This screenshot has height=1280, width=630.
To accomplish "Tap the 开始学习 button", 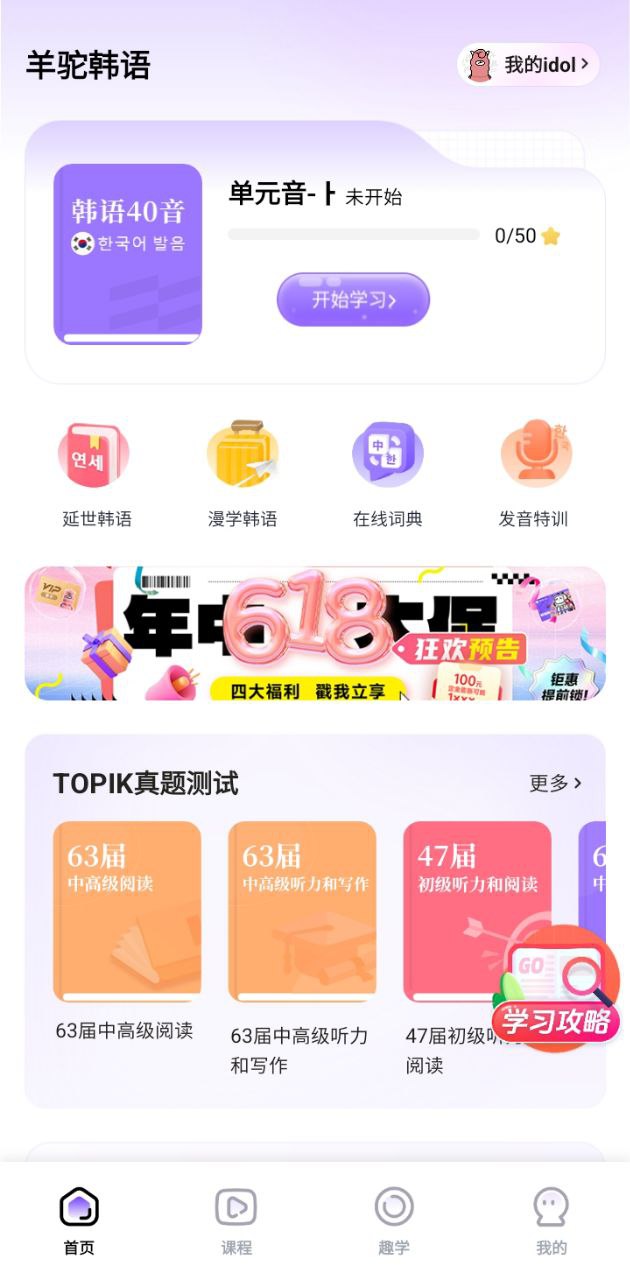I will [x=353, y=299].
